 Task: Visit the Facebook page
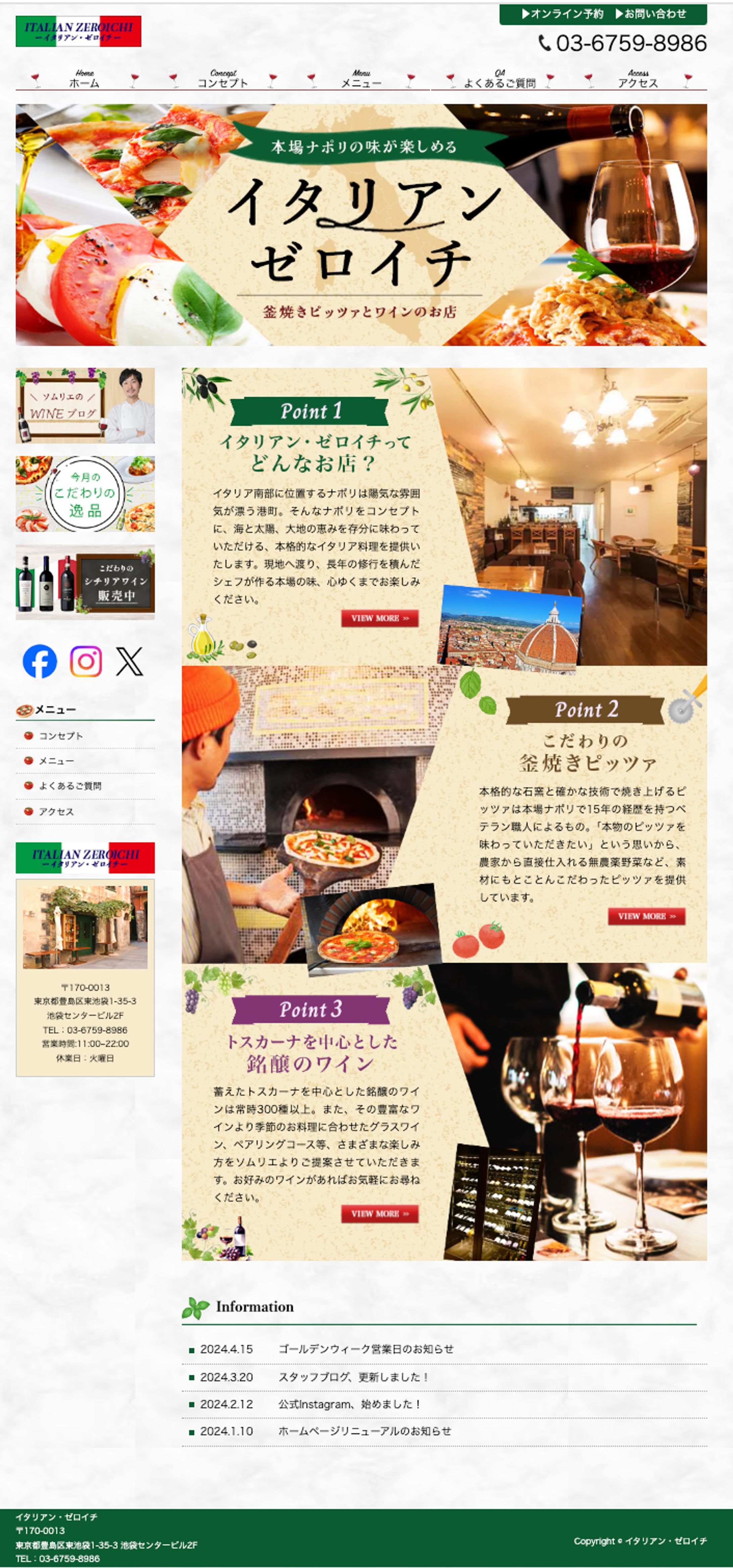pyautogui.click(x=40, y=661)
